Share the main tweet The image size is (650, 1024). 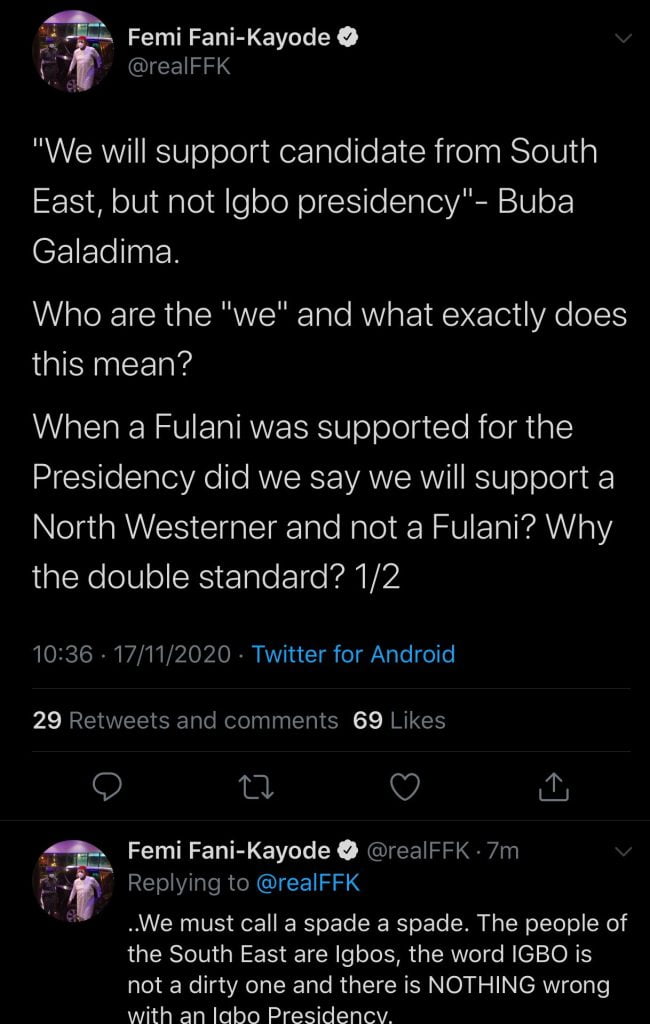(553, 788)
